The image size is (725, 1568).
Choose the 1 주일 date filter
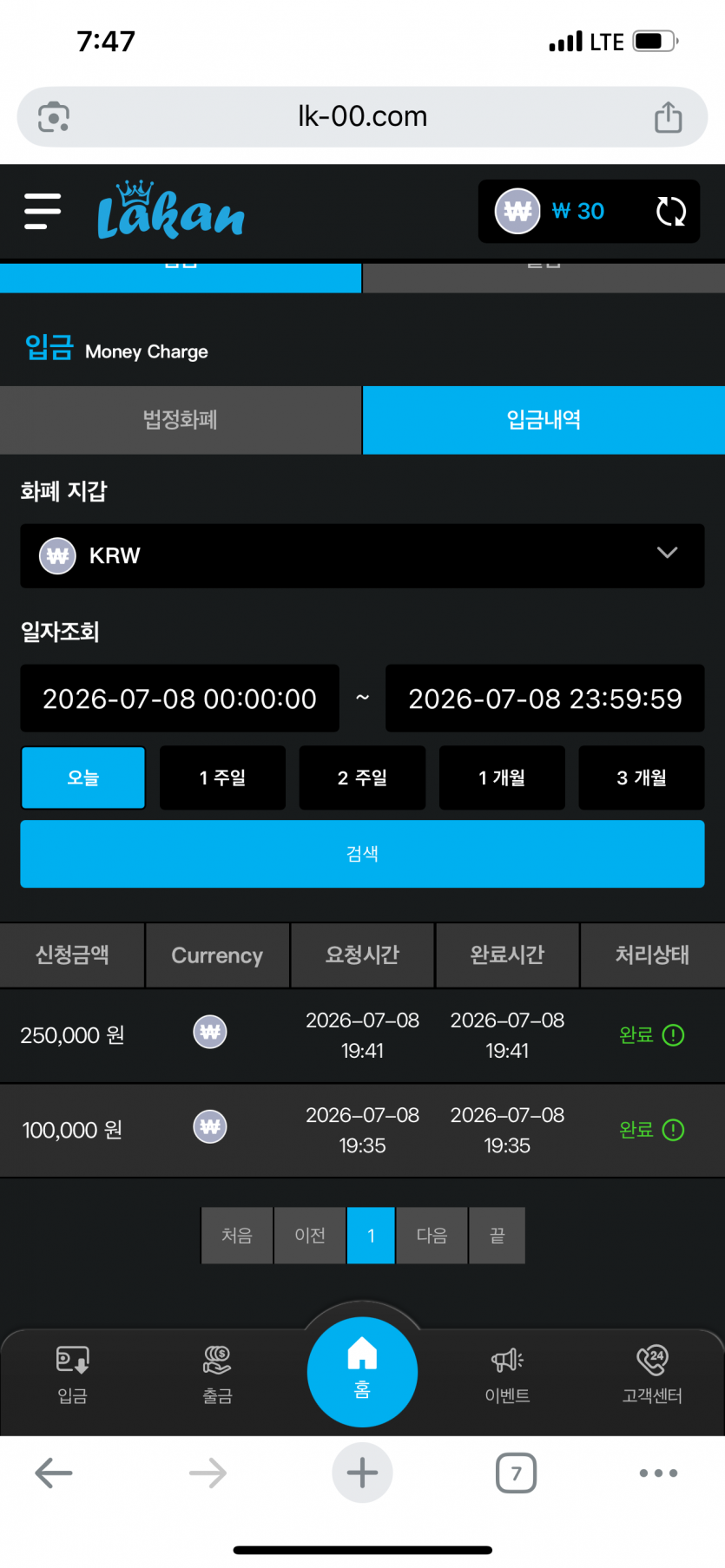click(x=222, y=777)
